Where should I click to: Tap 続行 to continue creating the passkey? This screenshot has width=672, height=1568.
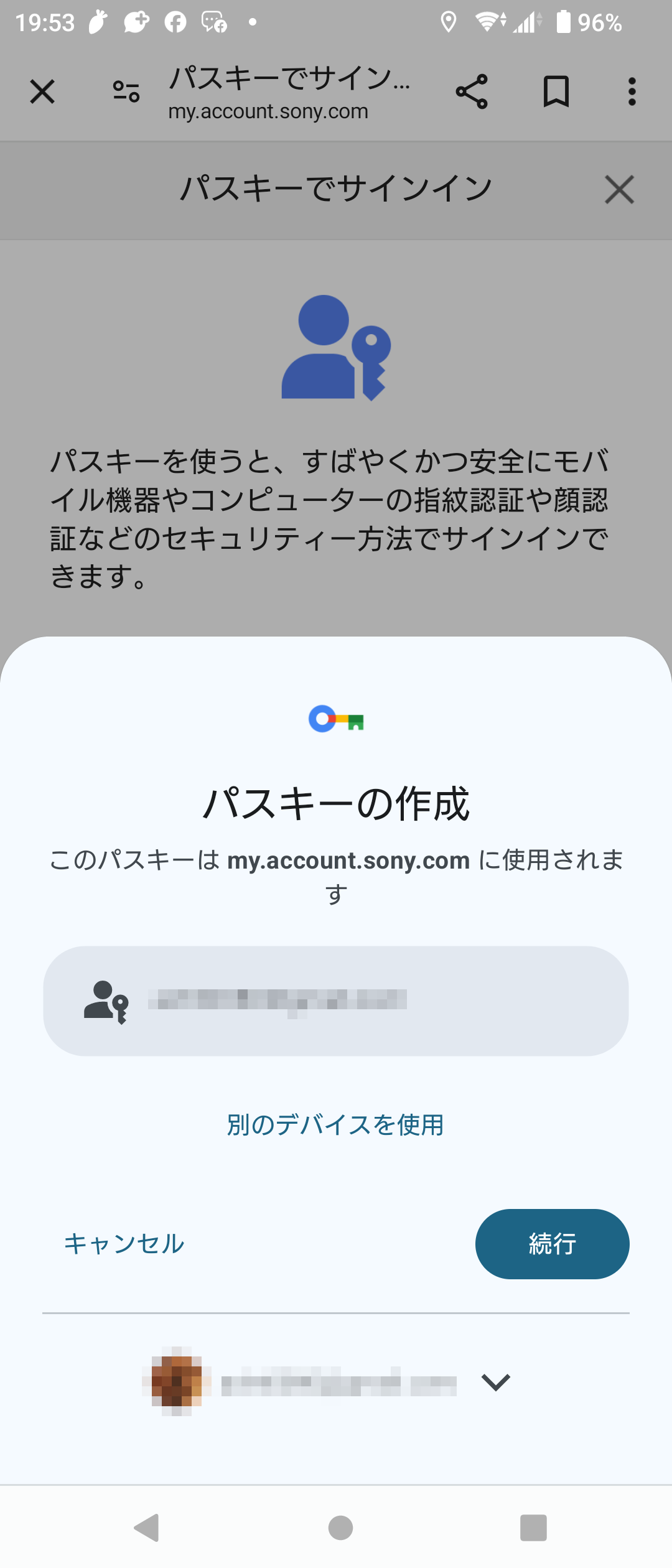(552, 1244)
